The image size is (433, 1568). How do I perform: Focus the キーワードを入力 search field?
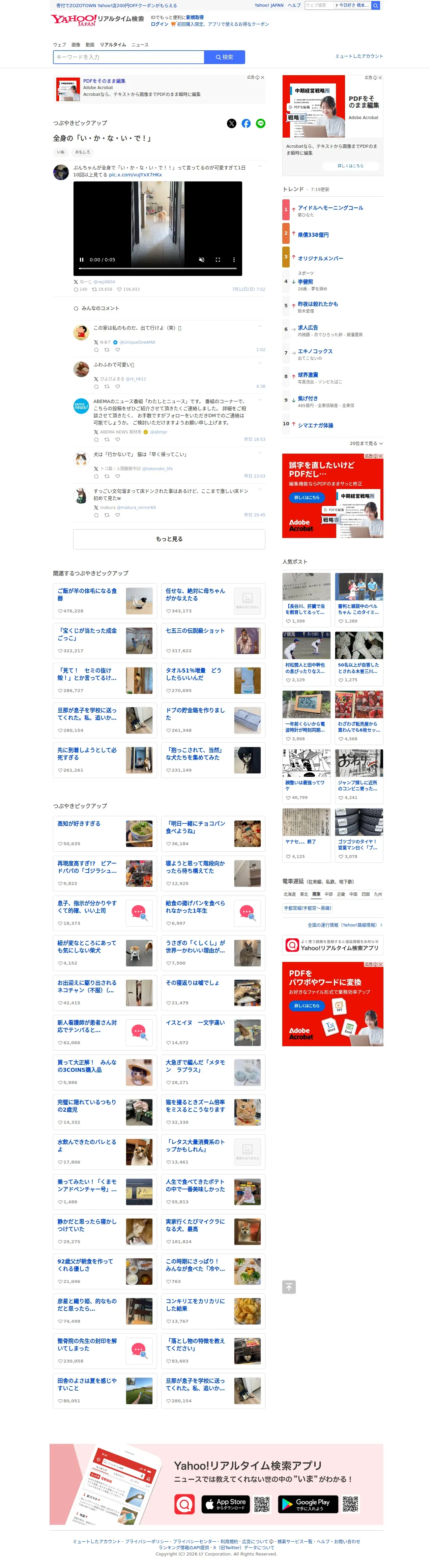(128, 57)
